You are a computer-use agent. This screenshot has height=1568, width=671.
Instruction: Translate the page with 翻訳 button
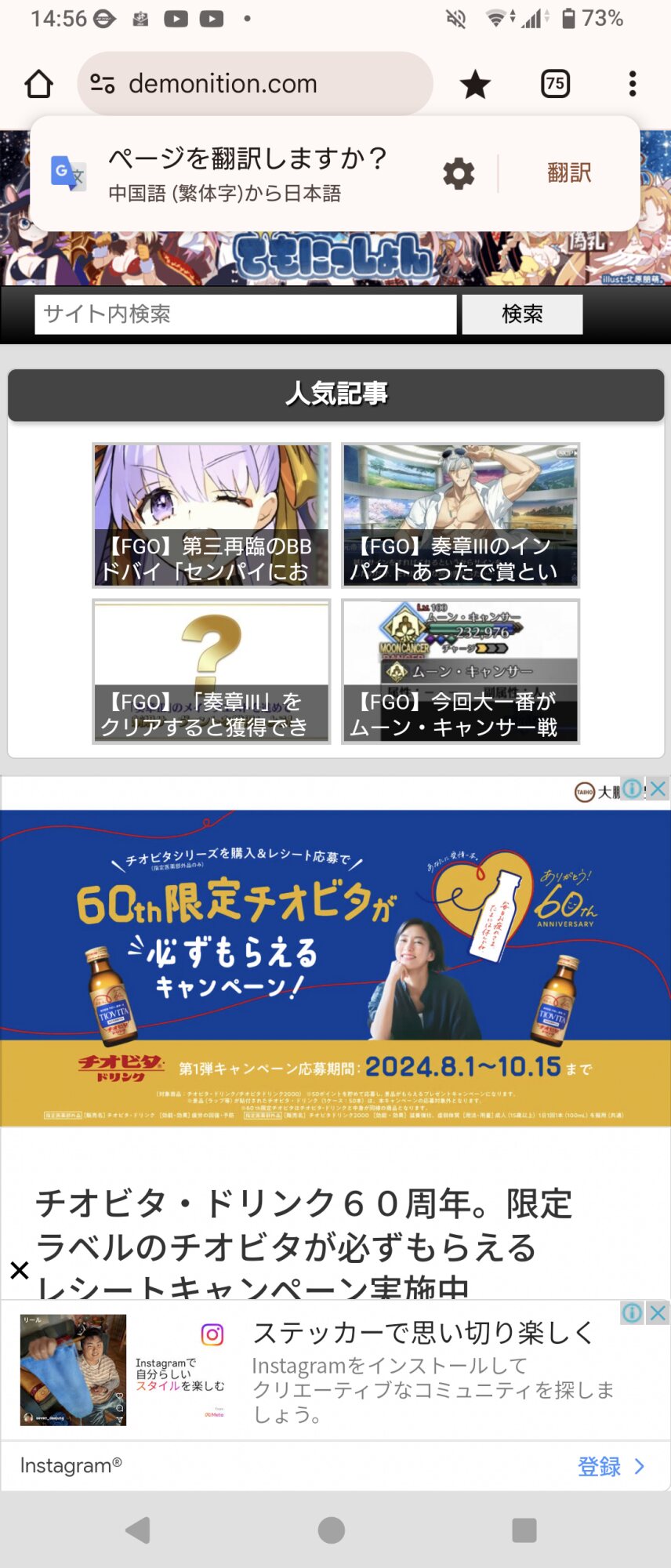(x=569, y=173)
